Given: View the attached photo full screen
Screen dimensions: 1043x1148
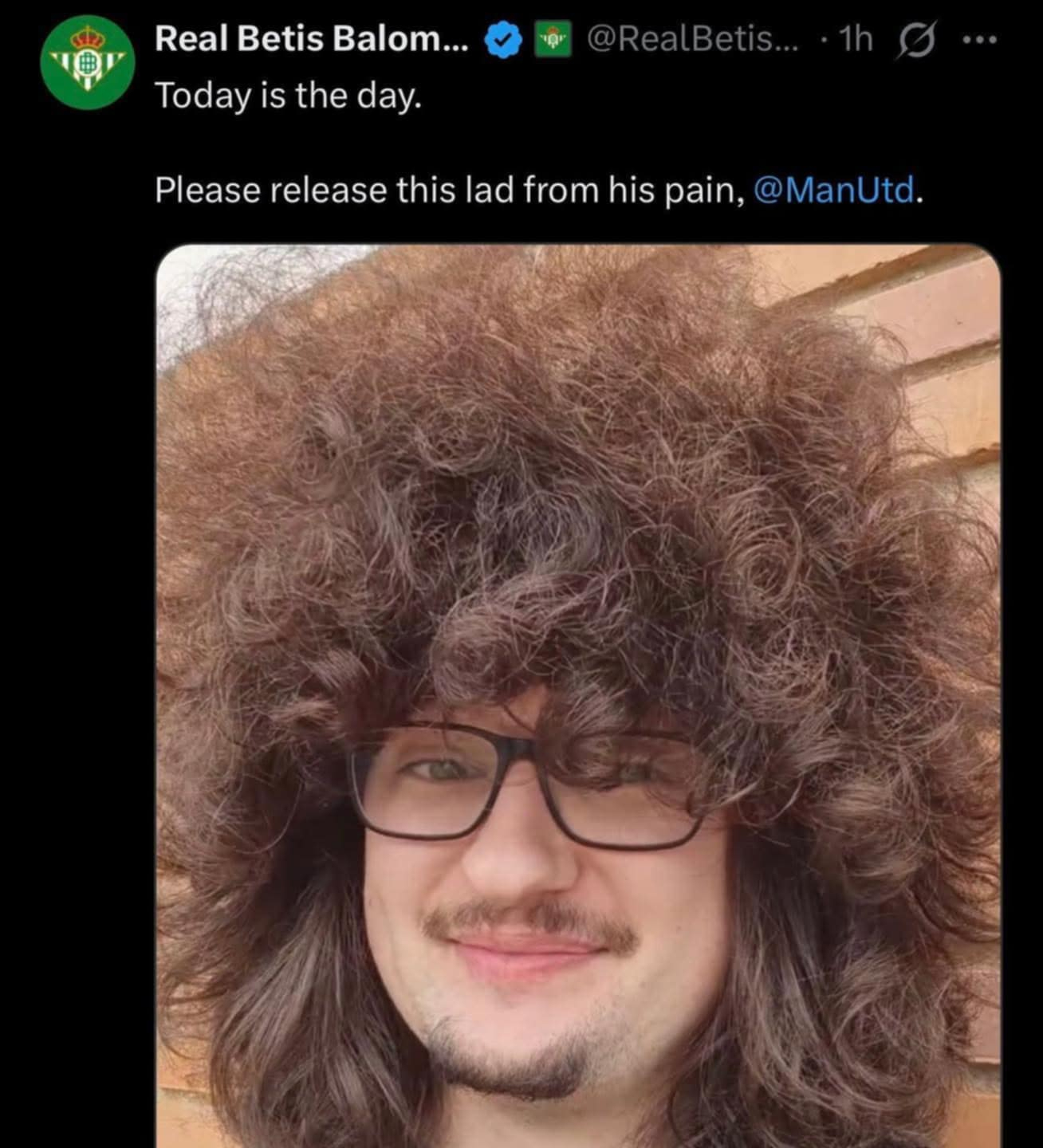Looking at the screenshot, I should [578, 694].
